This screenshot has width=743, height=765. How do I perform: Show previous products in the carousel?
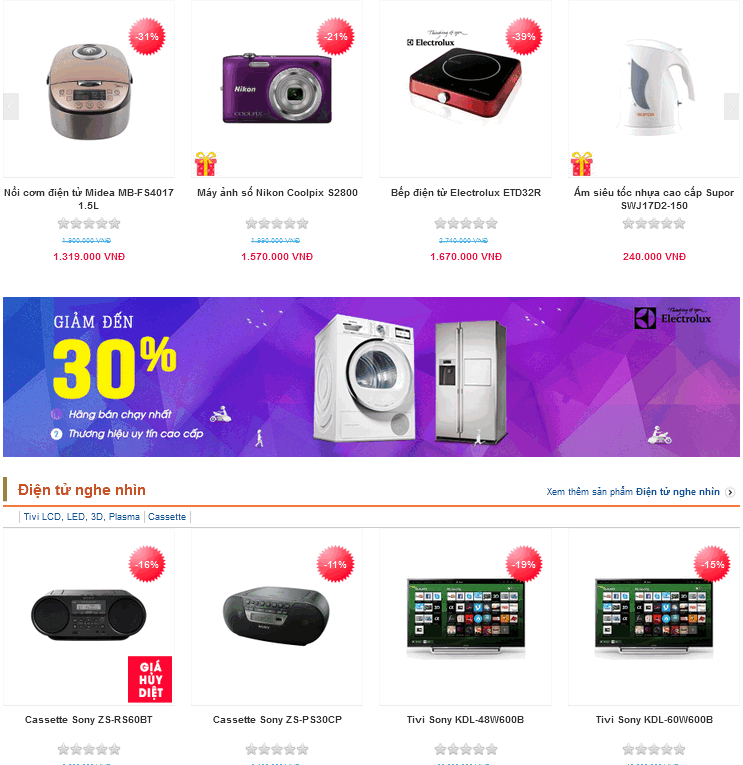point(11,106)
